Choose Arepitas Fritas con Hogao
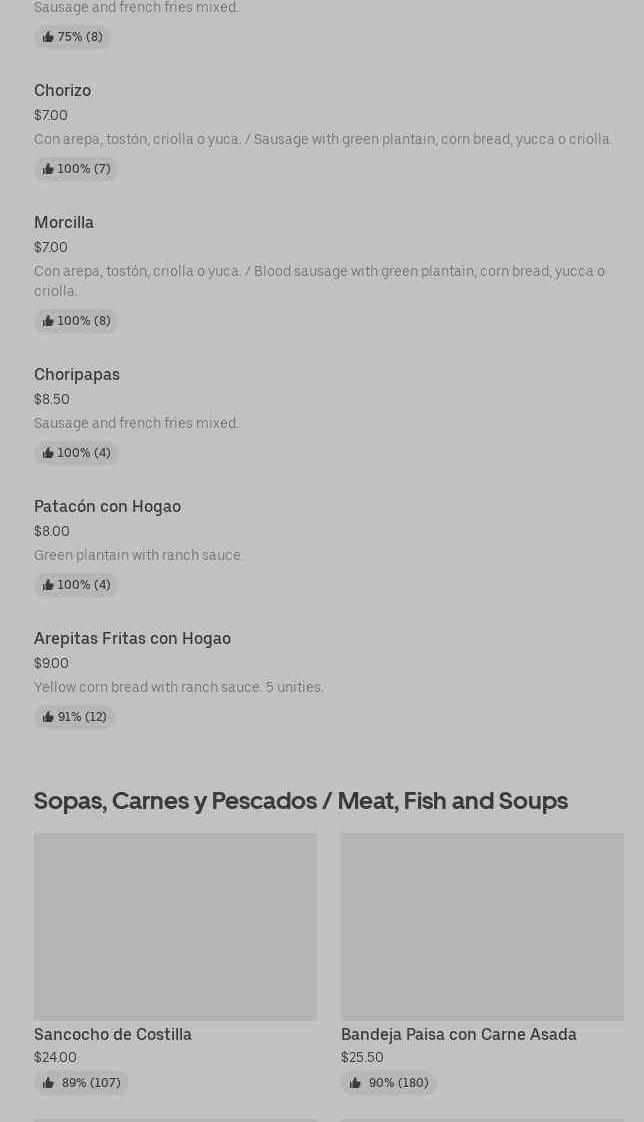 tap(132, 639)
